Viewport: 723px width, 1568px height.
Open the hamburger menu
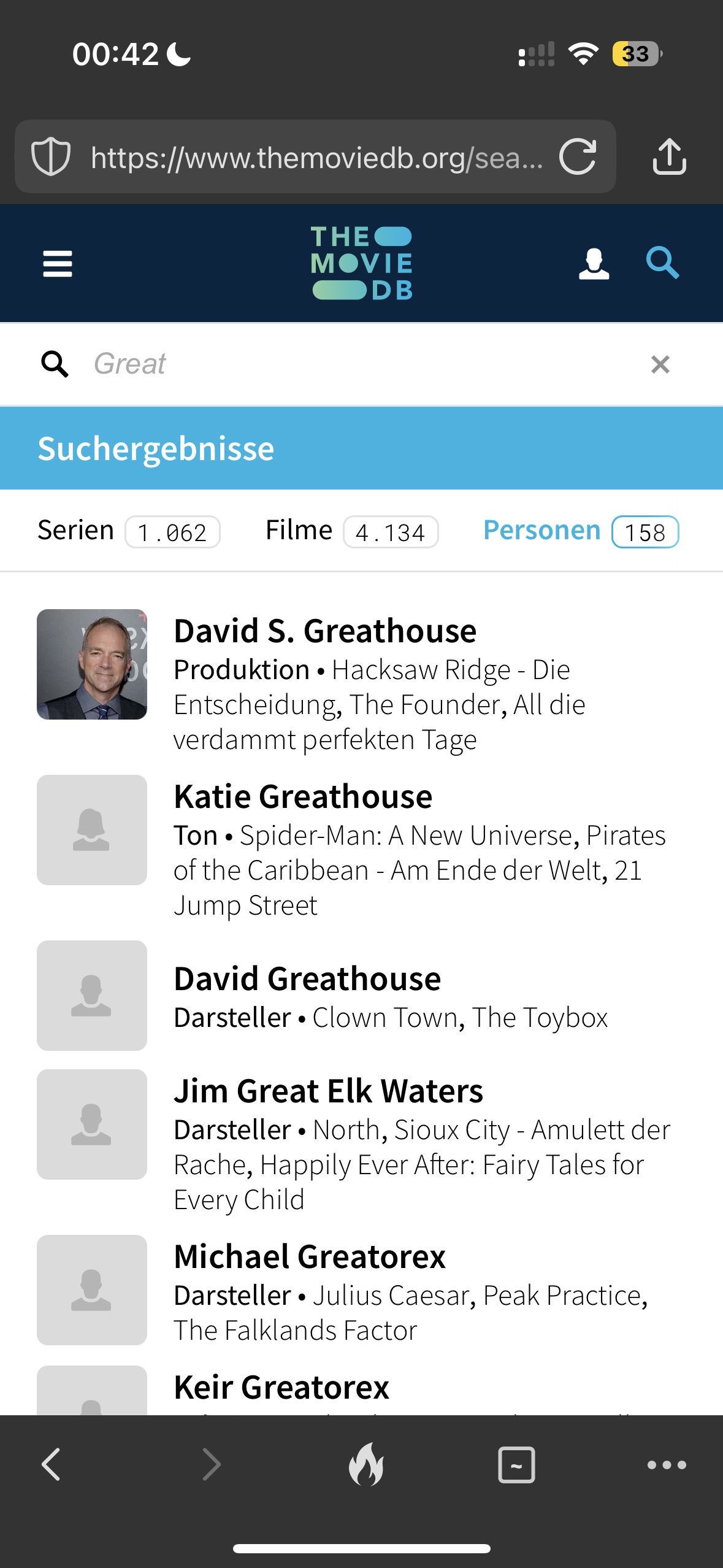click(x=58, y=264)
